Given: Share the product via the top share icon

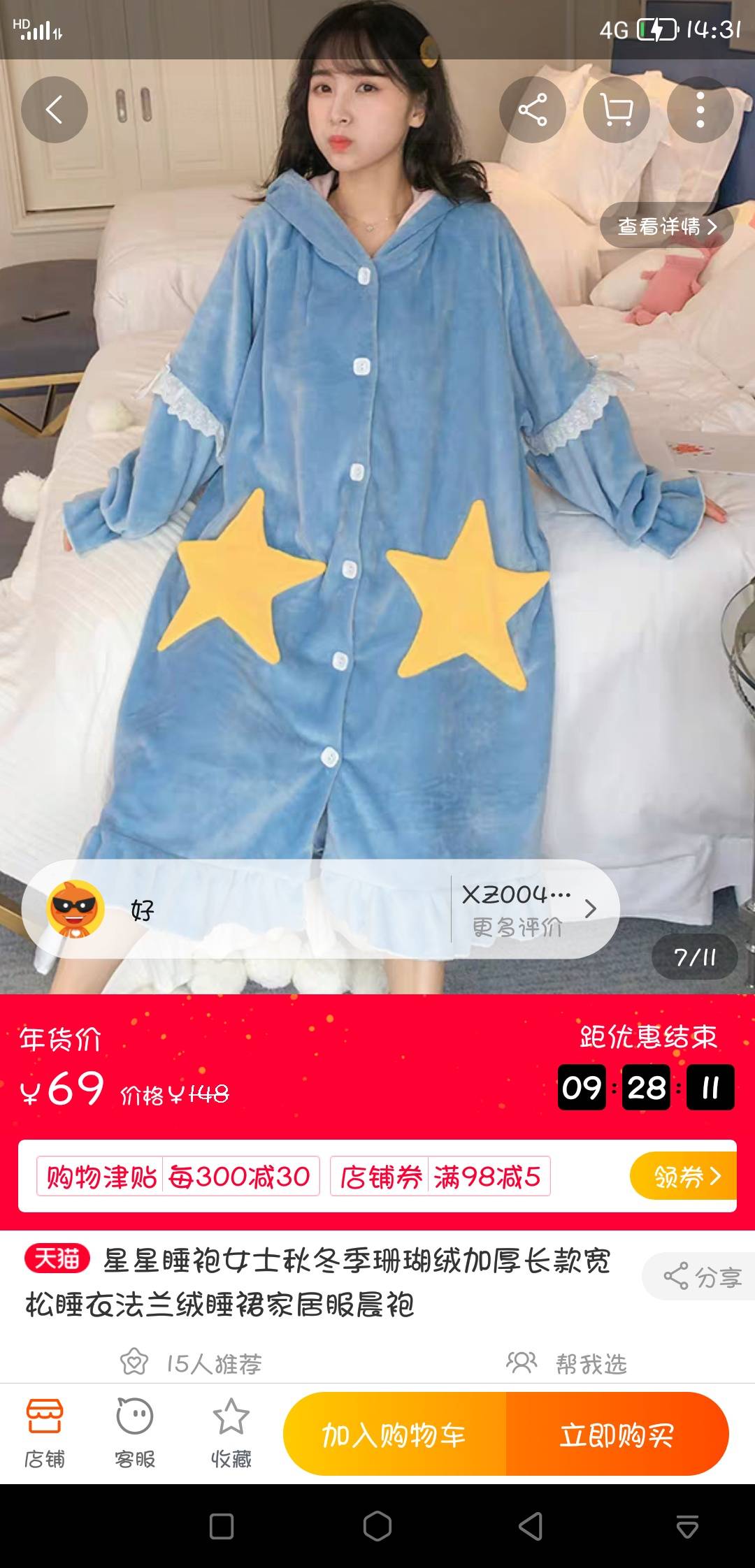Looking at the screenshot, I should click(x=532, y=110).
